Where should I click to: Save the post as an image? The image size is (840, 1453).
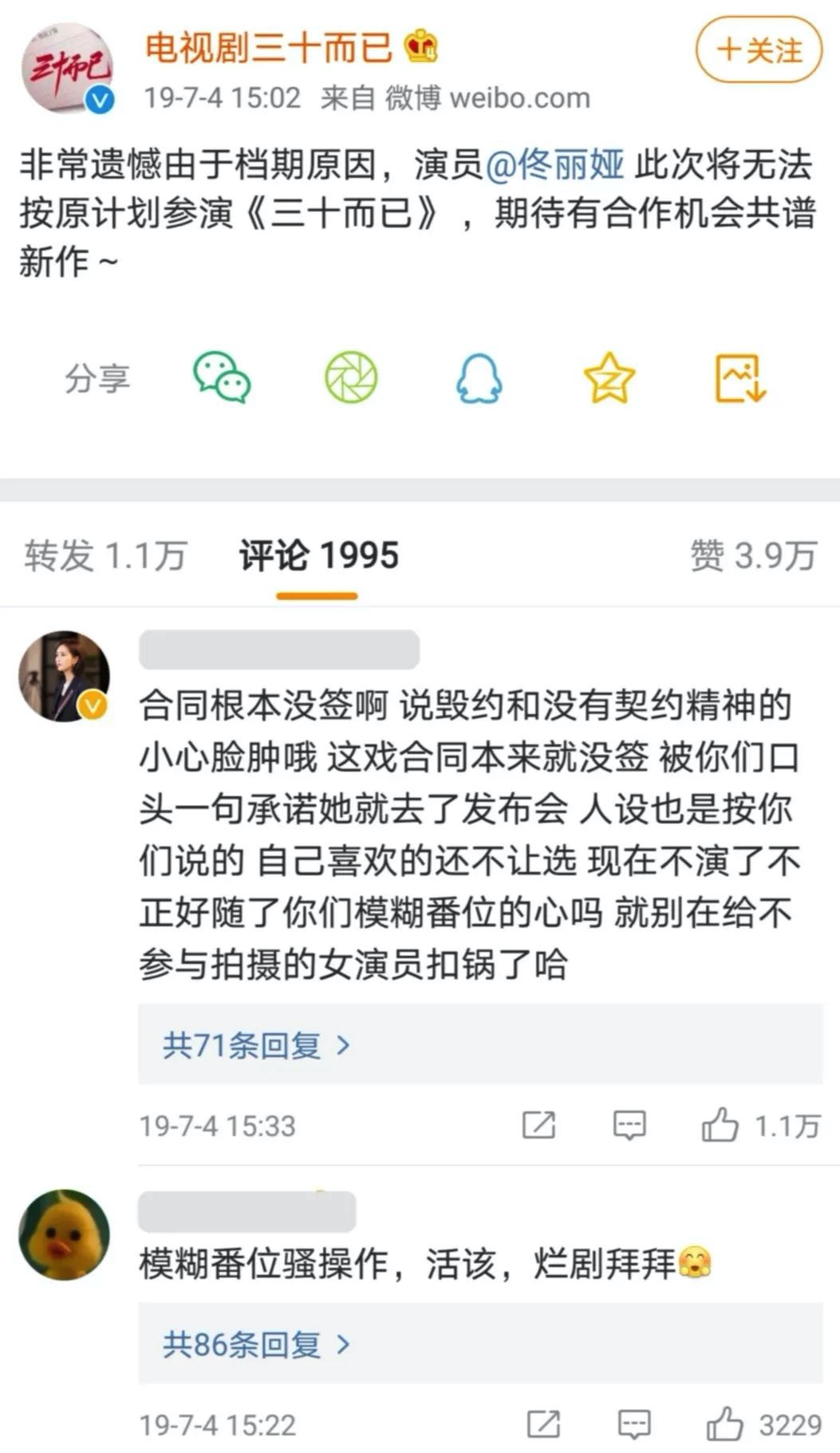(x=739, y=377)
